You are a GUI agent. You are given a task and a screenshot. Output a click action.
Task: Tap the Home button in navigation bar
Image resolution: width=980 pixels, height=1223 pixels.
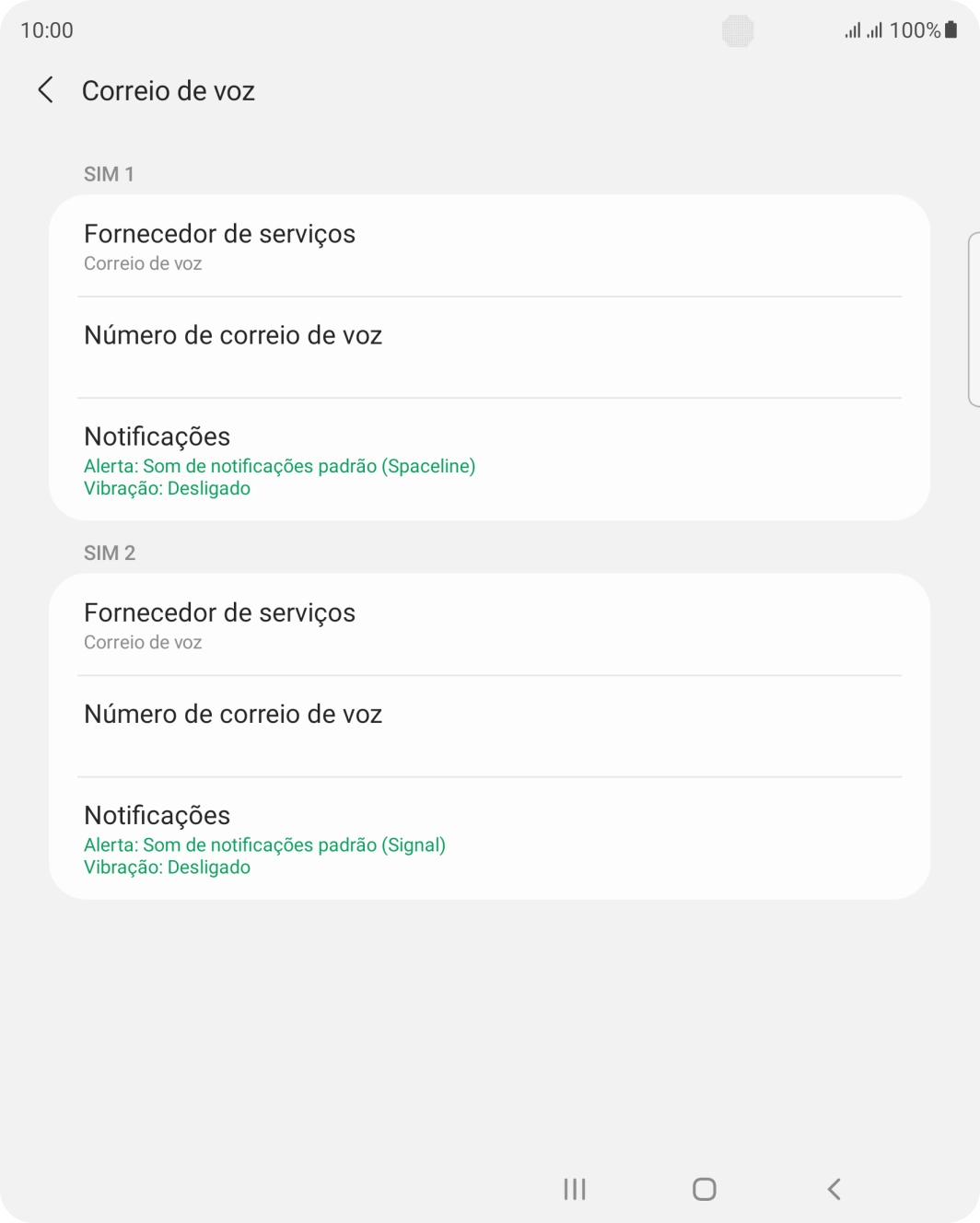click(703, 1189)
